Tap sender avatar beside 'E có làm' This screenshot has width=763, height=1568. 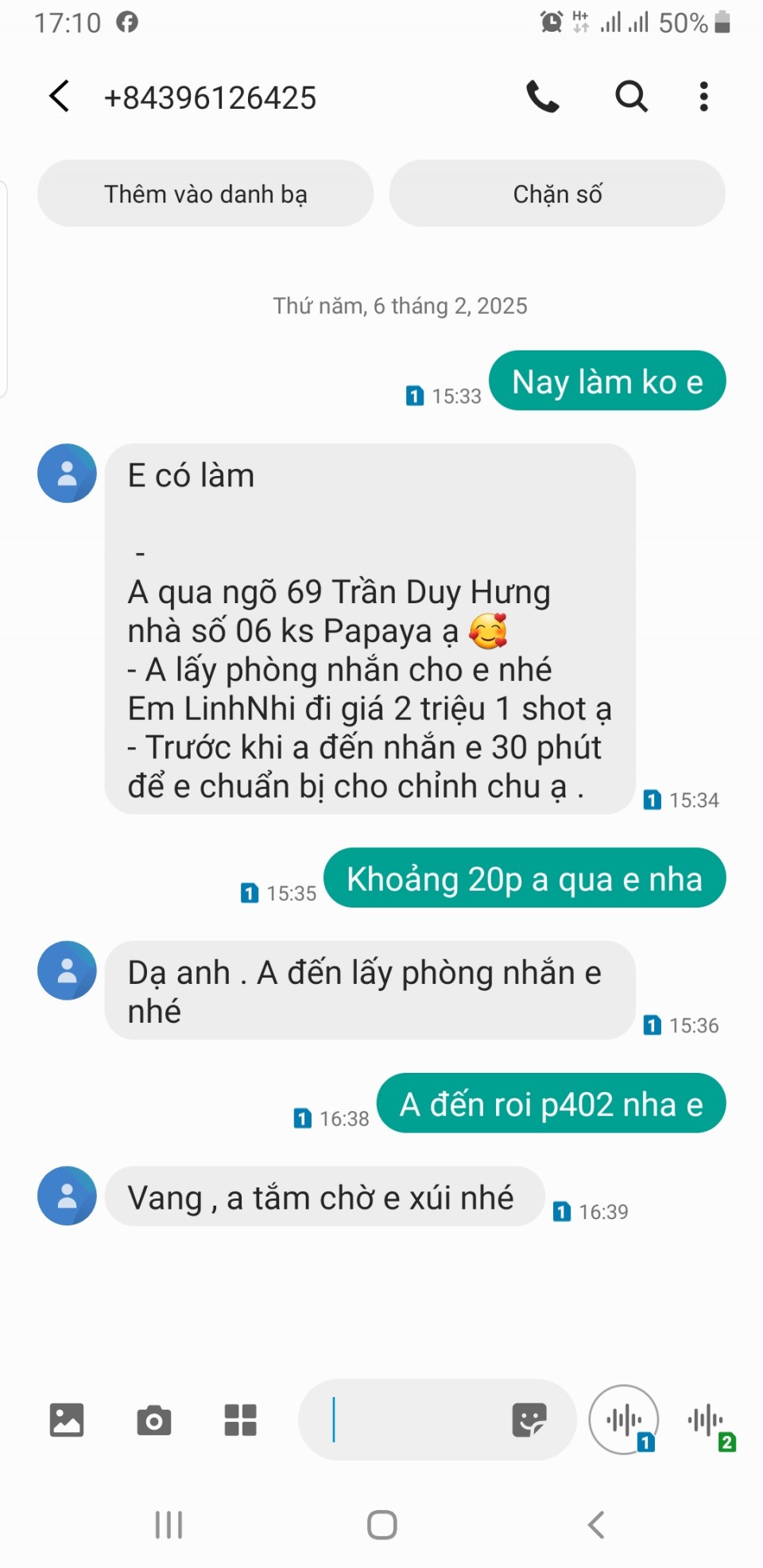[x=67, y=473]
